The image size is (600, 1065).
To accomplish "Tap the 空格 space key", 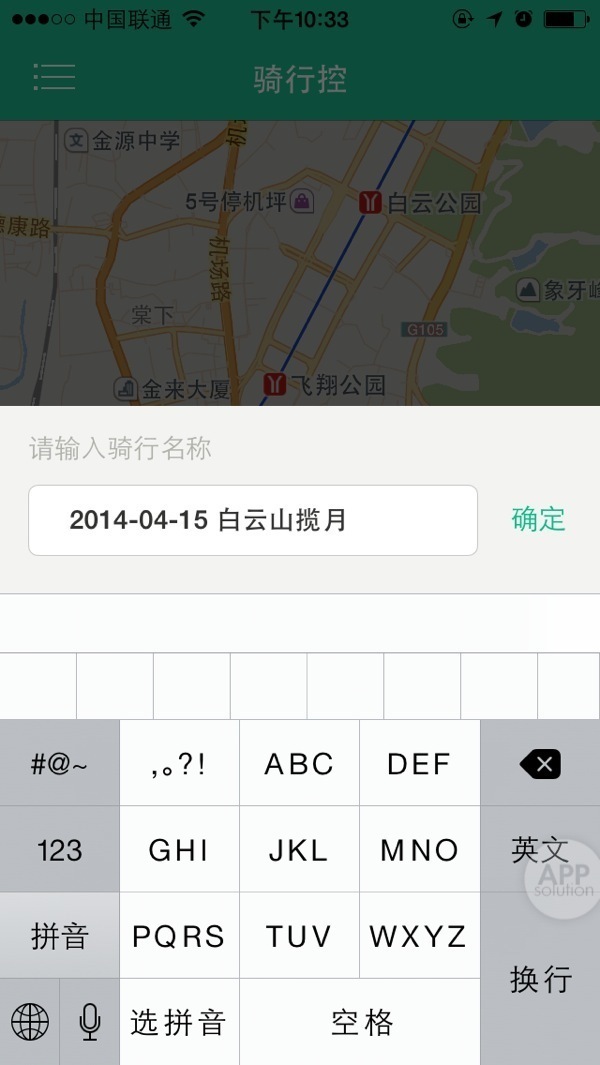I will 360,1023.
